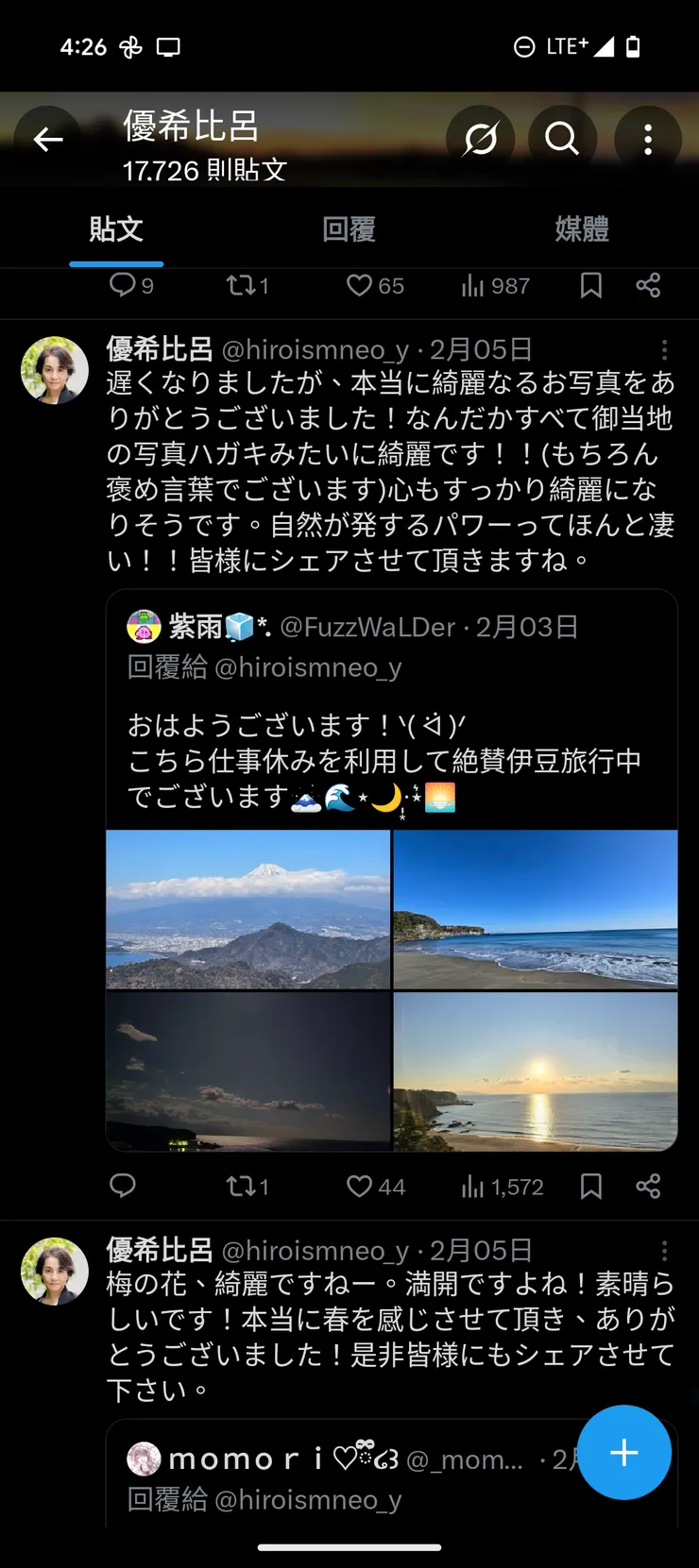Open the blue-sky beach photo
Viewport: 699px width, 1568px height.
[x=536, y=909]
